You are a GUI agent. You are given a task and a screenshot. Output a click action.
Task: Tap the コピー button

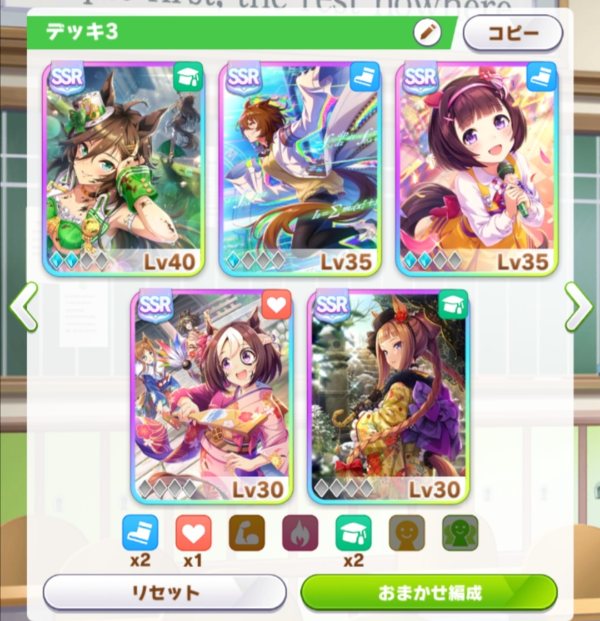tap(513, 33)
